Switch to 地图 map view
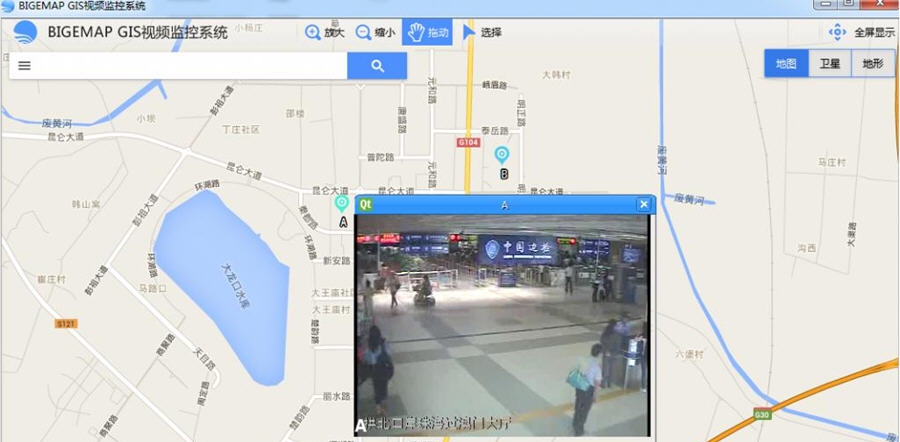This screenshot has width=900, height=442. (786, 63)
